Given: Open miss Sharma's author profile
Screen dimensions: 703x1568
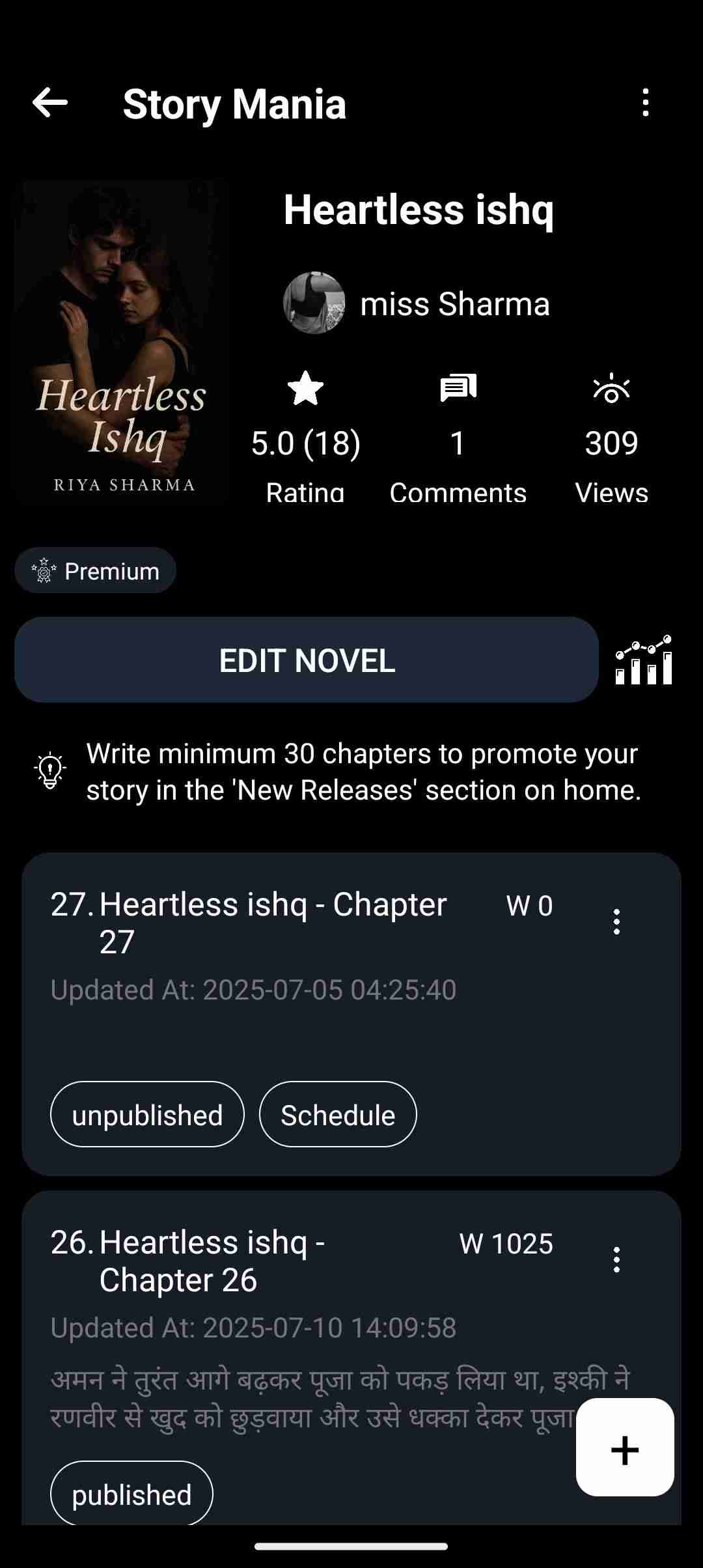Looking at the screenshot, I should pyautogui.click(x=417, y=303).
